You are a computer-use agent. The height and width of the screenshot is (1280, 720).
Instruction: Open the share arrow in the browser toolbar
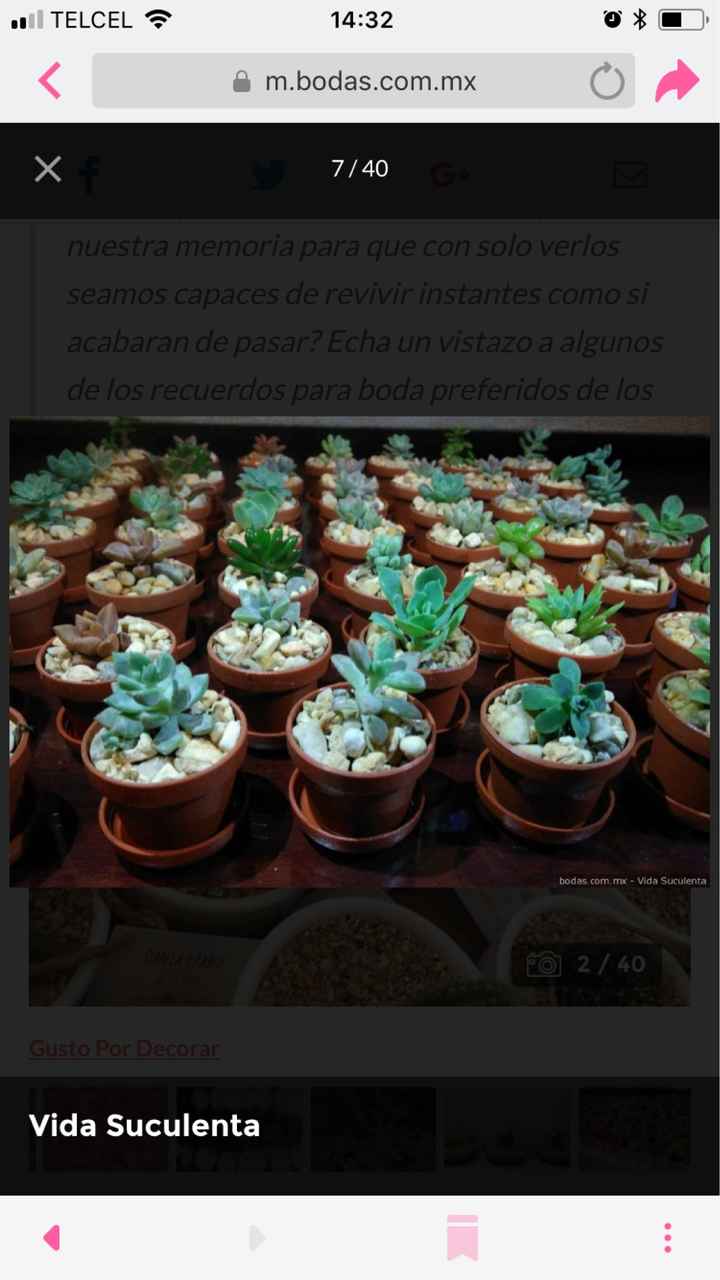pos(679,79)
